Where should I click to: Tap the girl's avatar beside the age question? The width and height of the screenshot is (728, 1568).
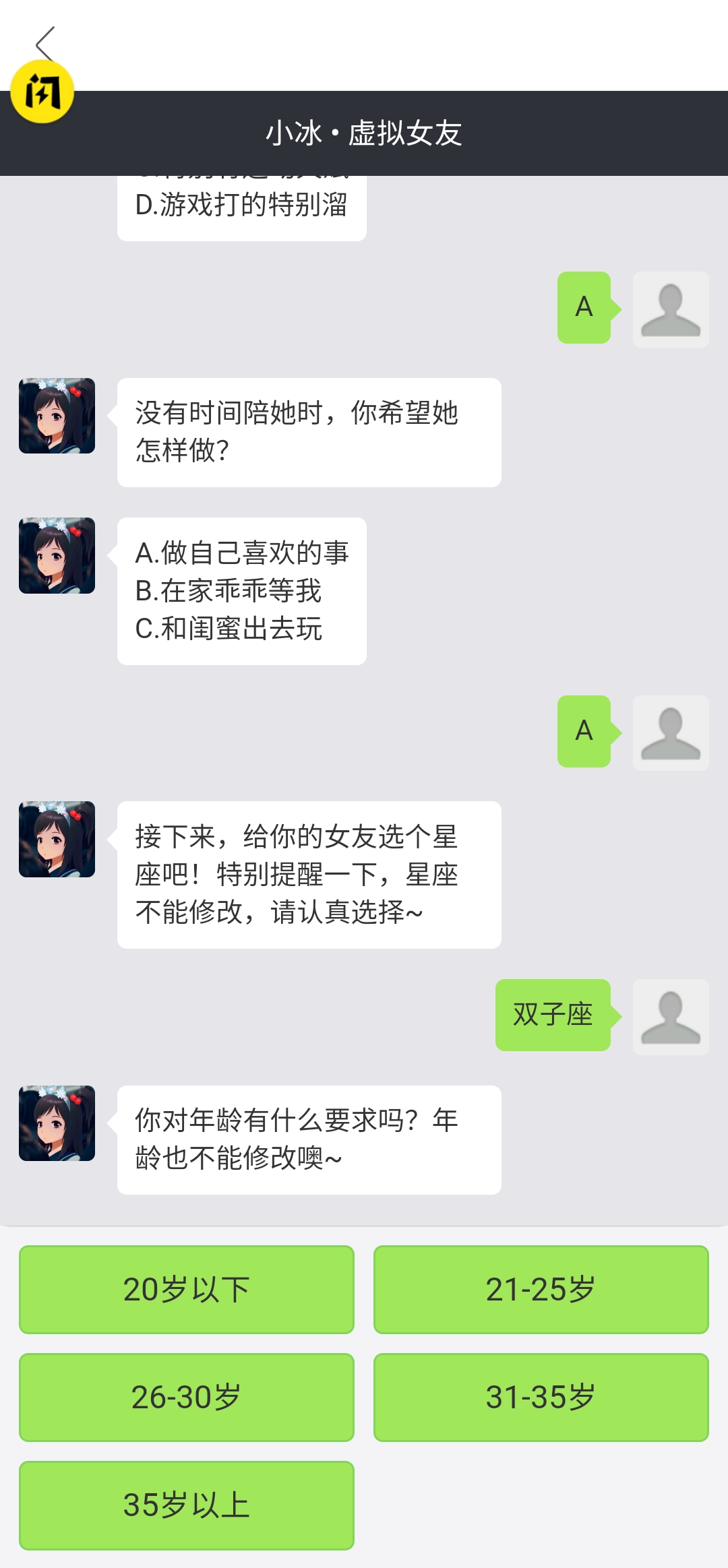(57, 1125)
